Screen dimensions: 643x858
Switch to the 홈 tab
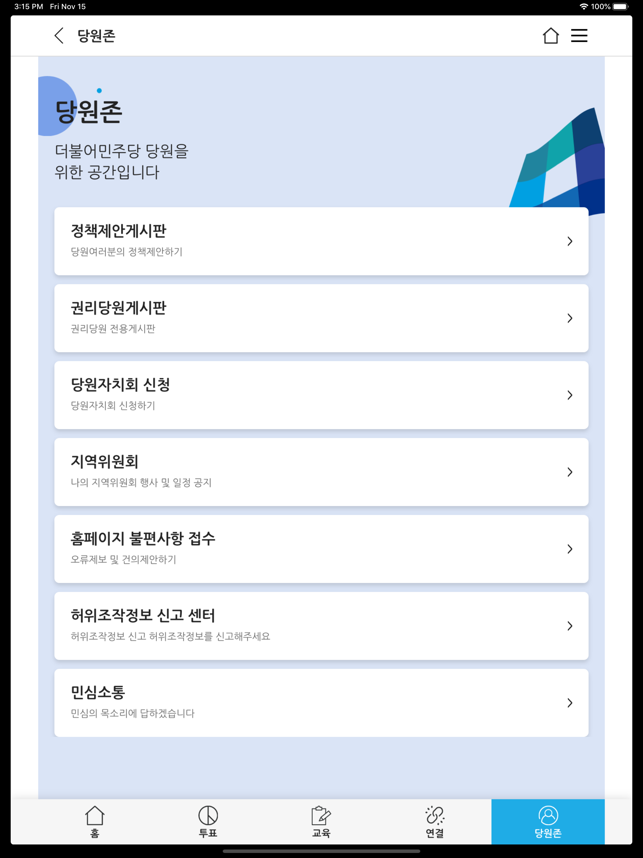point(95,822)
